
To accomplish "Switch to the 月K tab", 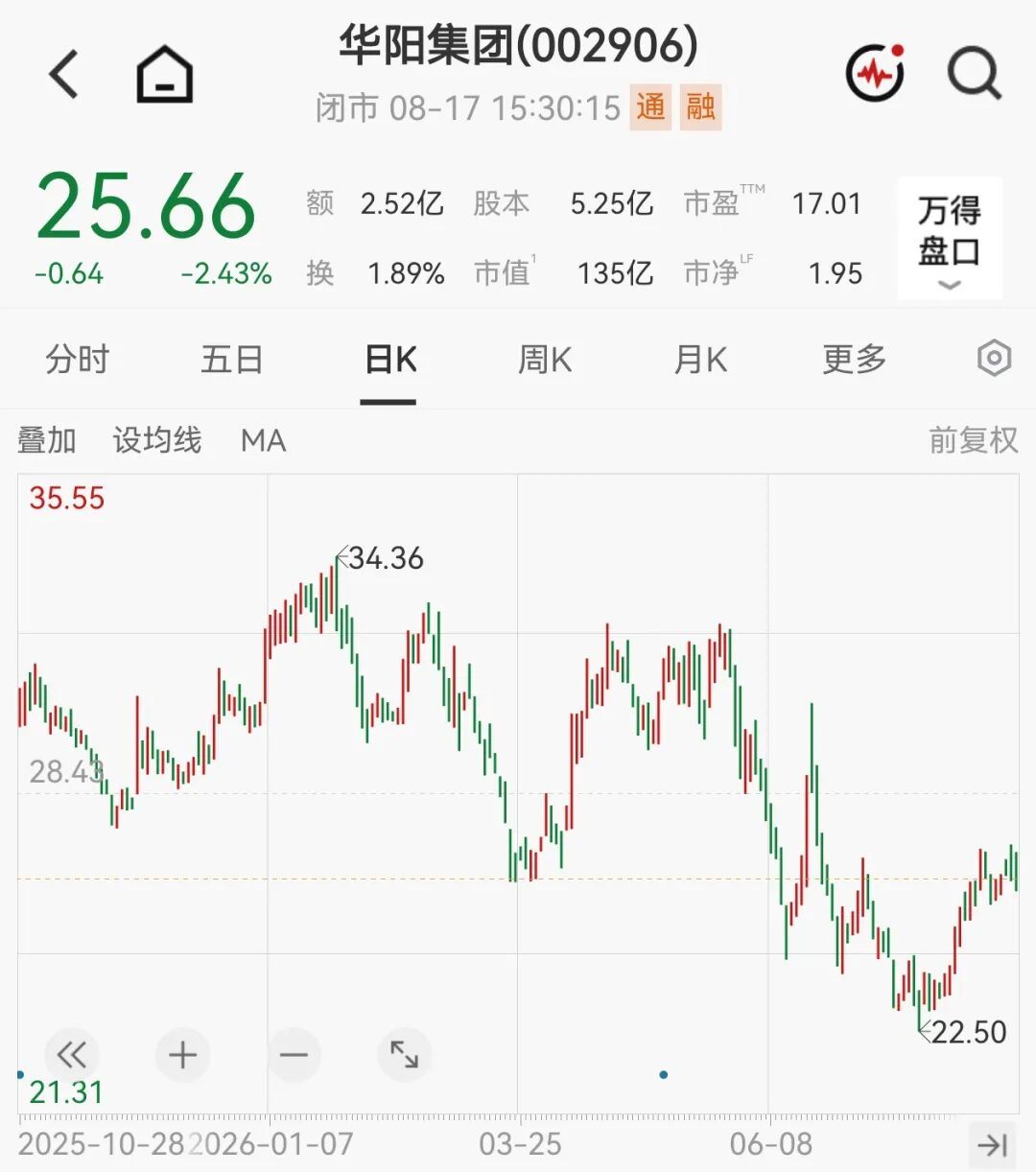I will click(x=700, y=360).
